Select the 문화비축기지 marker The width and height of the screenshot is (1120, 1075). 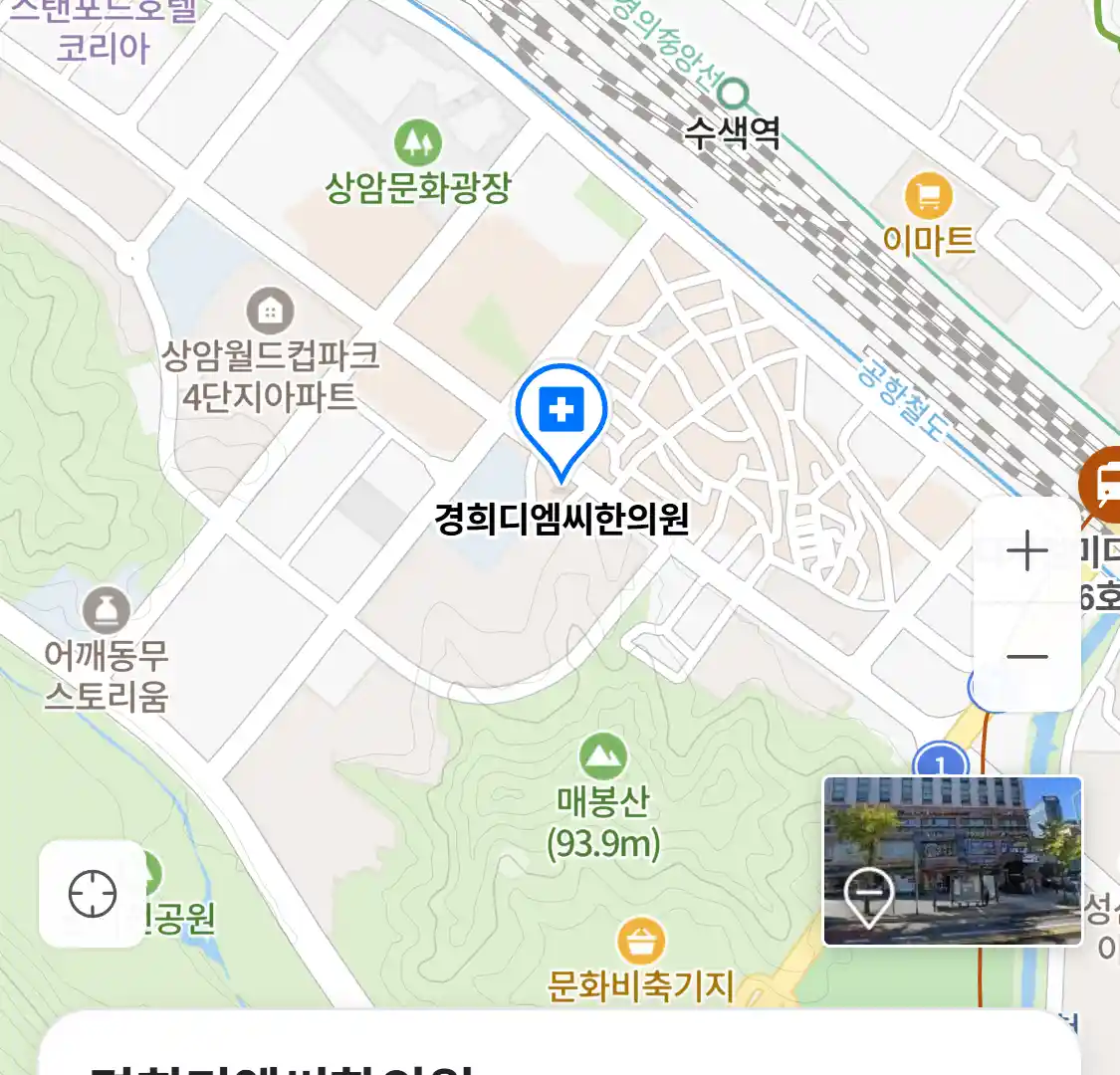tap(641, 941)
